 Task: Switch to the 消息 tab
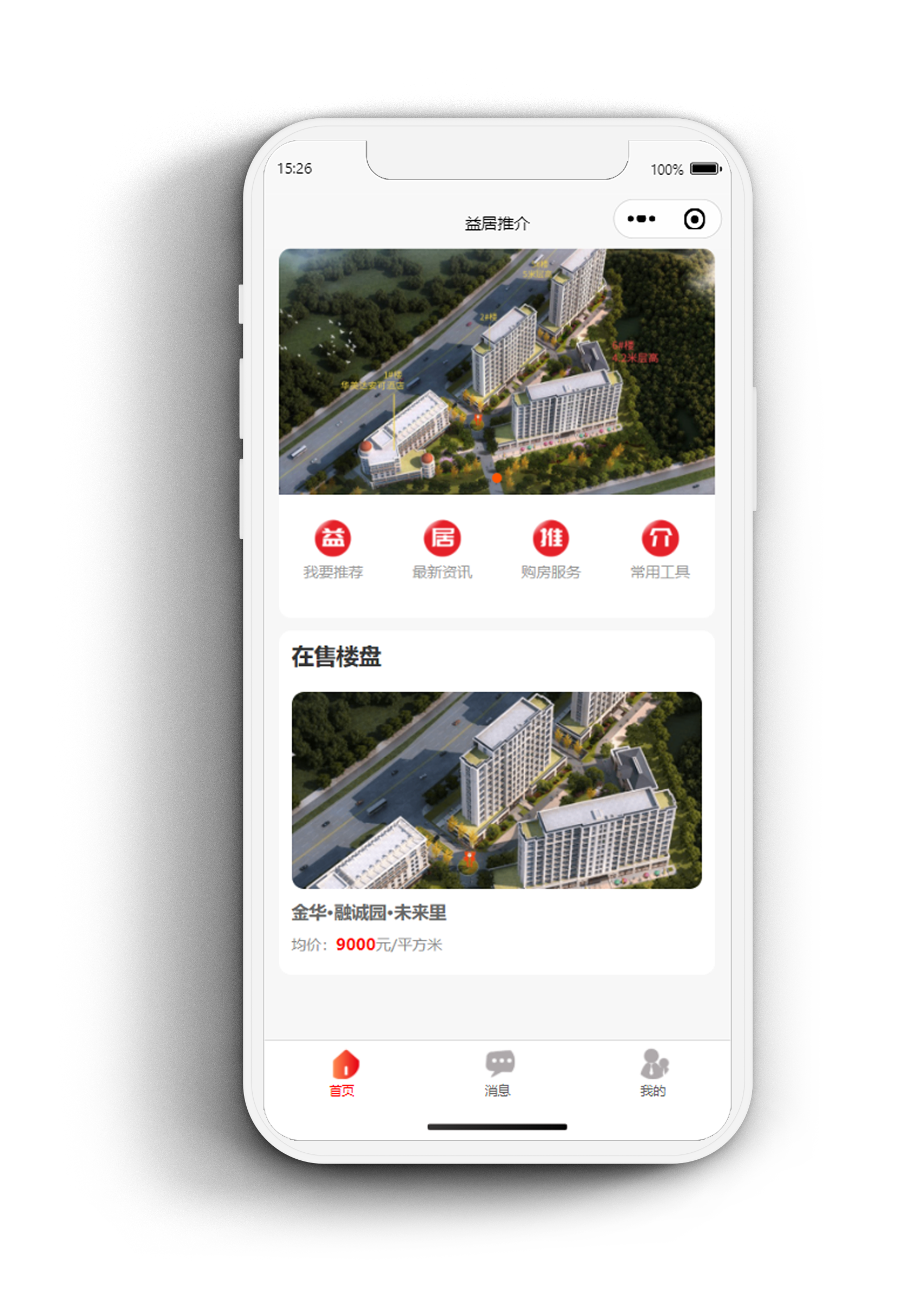498,1074
